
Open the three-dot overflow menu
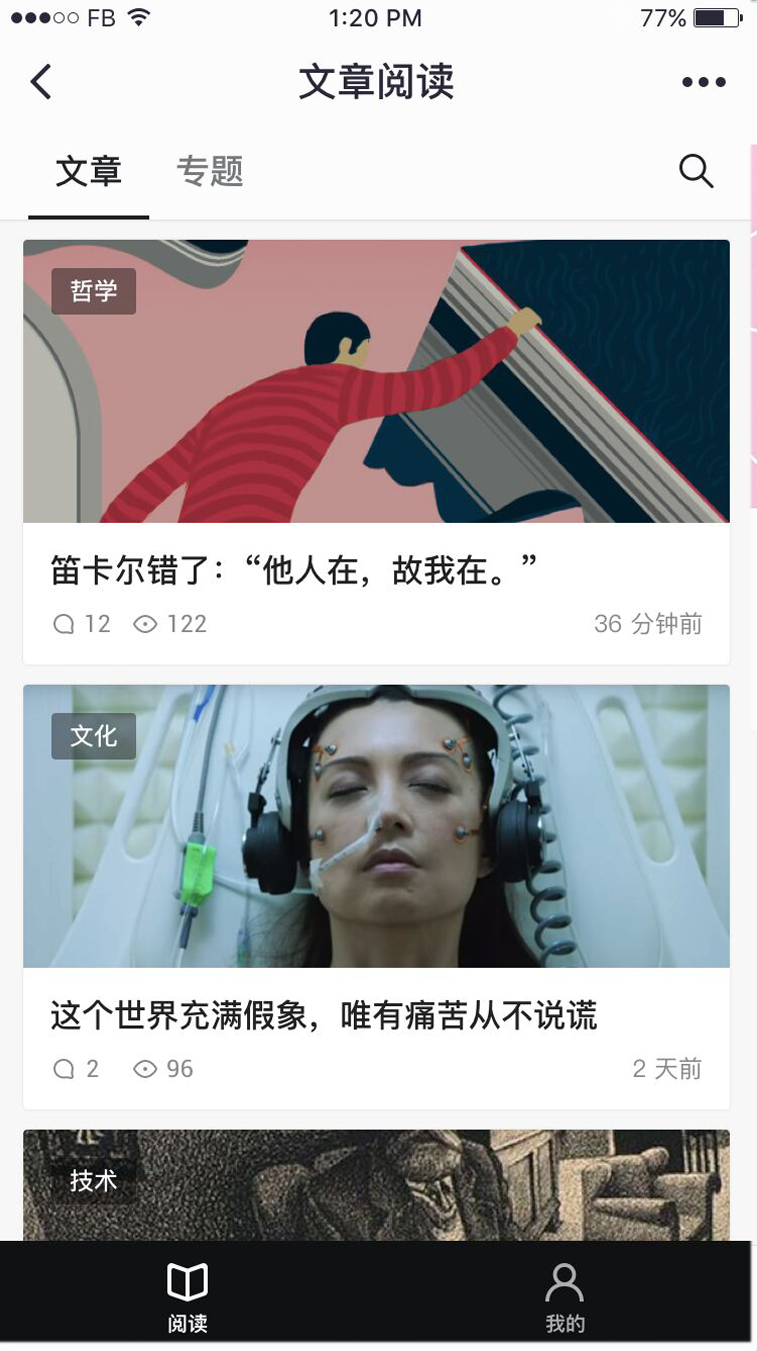[x=704, y=82]
